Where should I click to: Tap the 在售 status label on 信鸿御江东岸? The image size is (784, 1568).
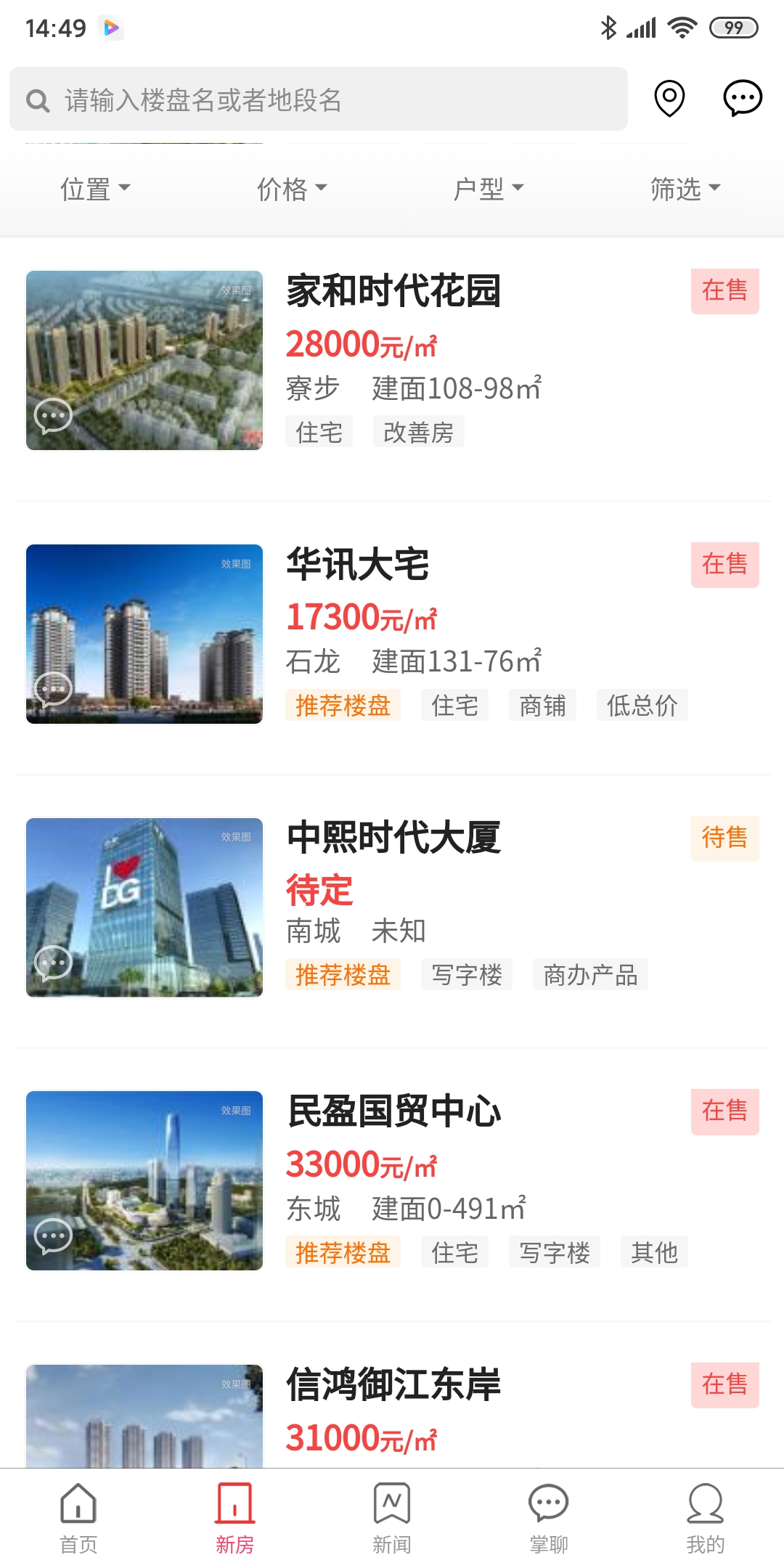724,1383
